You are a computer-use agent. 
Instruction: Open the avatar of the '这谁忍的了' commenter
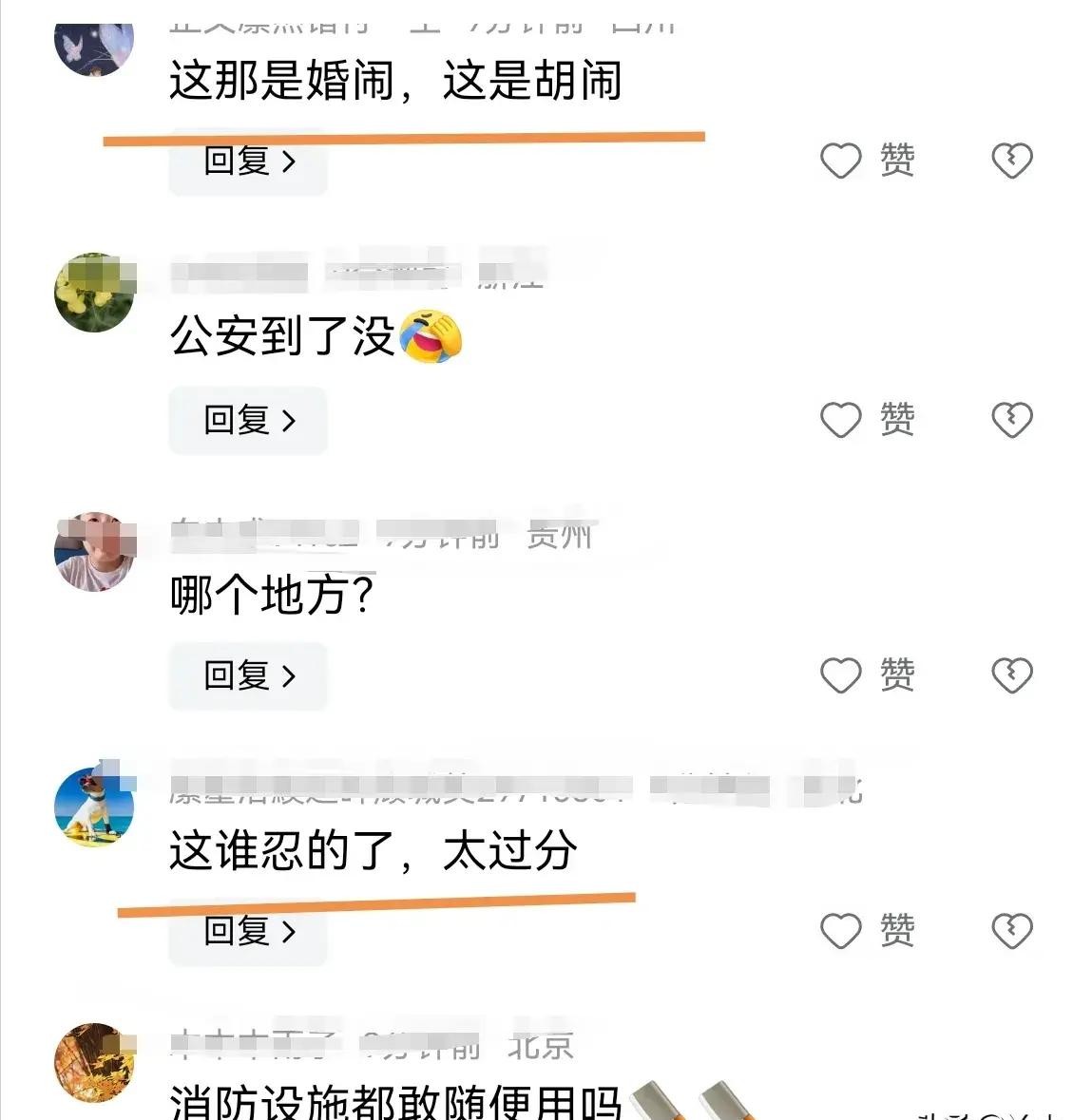(93, 807)
